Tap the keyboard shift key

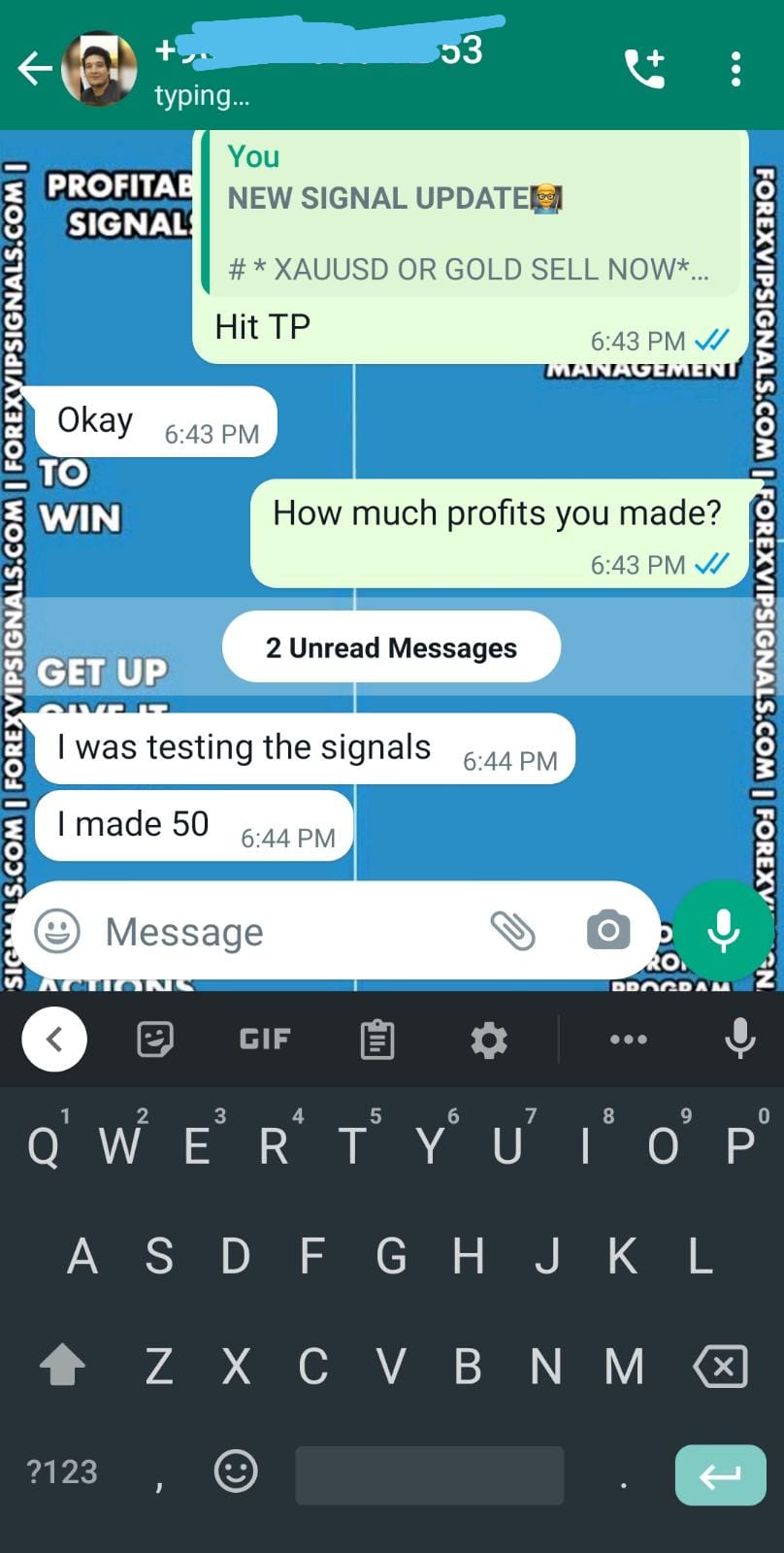click(62, 1367)
